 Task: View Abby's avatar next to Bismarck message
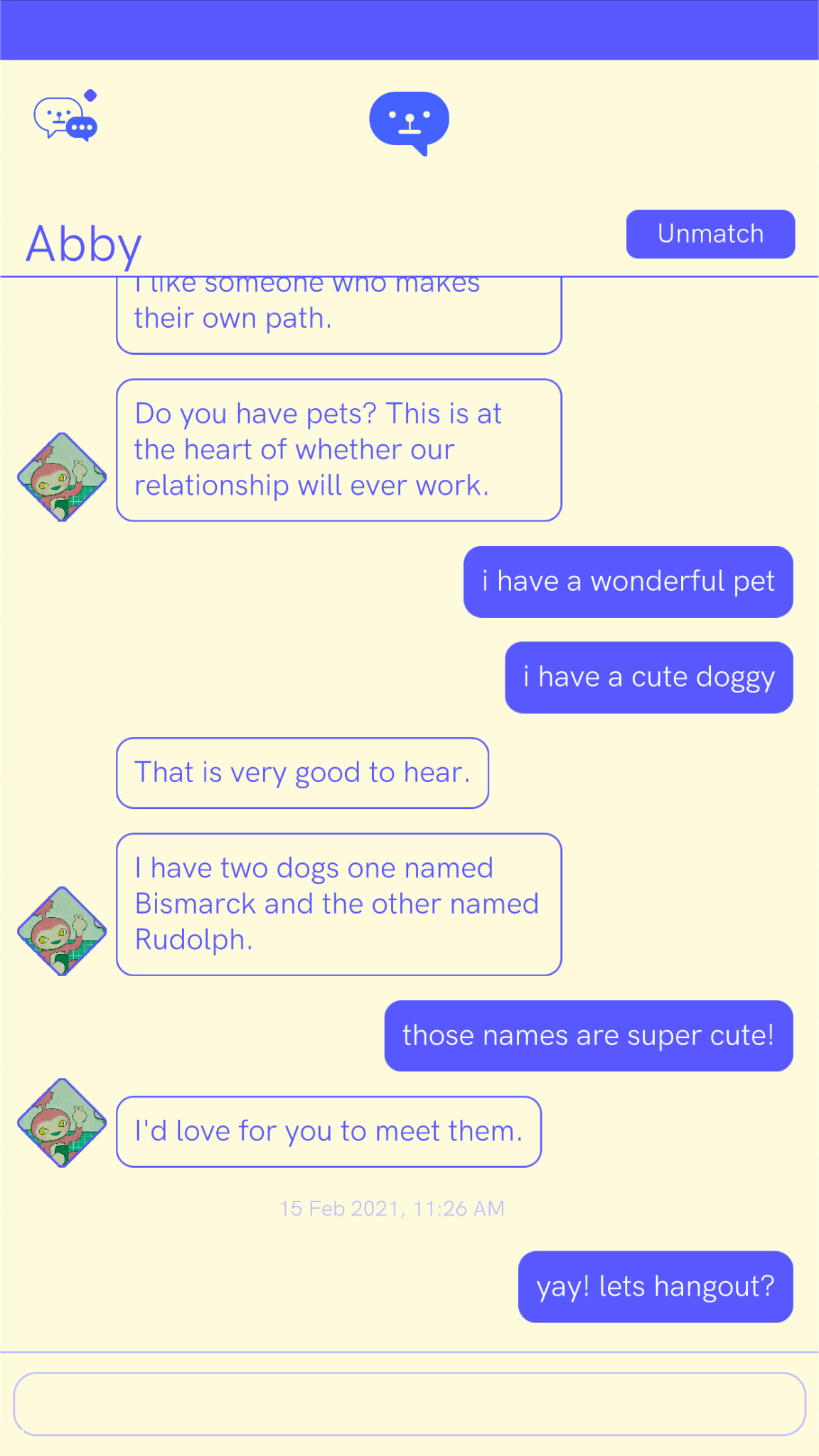coord(62,931)
